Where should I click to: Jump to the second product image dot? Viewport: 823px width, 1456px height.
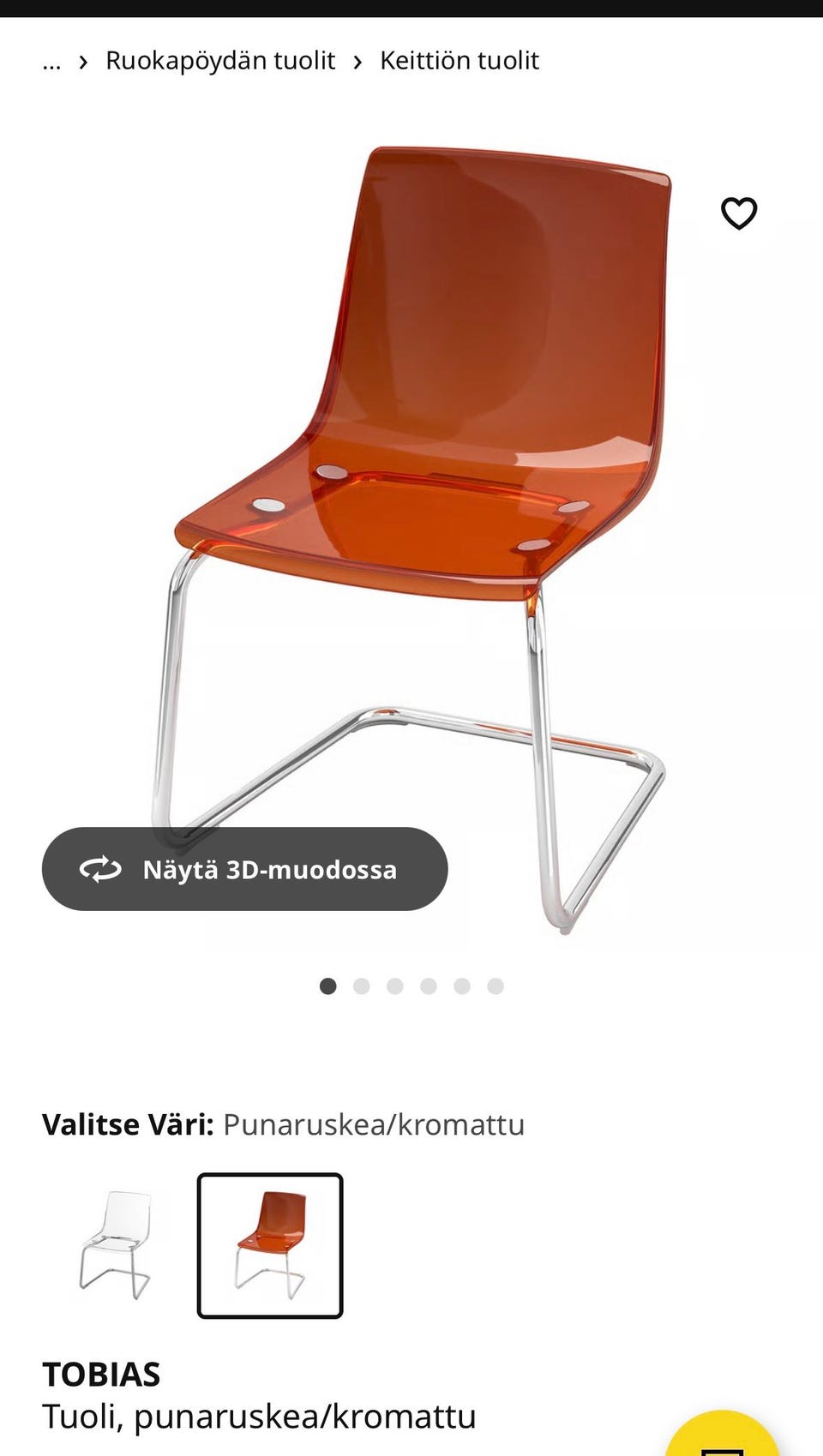[362, 986]
